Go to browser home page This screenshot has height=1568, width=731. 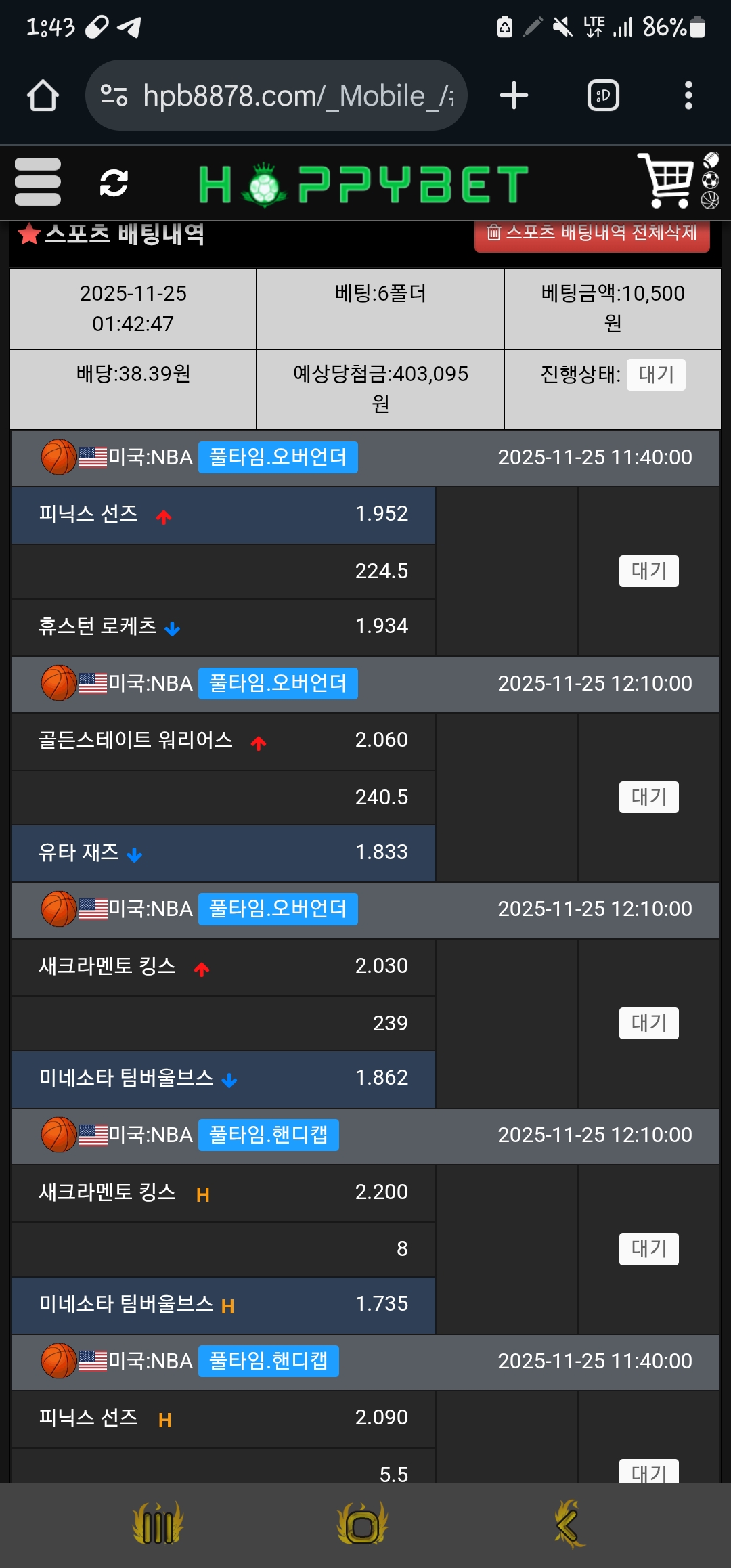pos(43,95)
